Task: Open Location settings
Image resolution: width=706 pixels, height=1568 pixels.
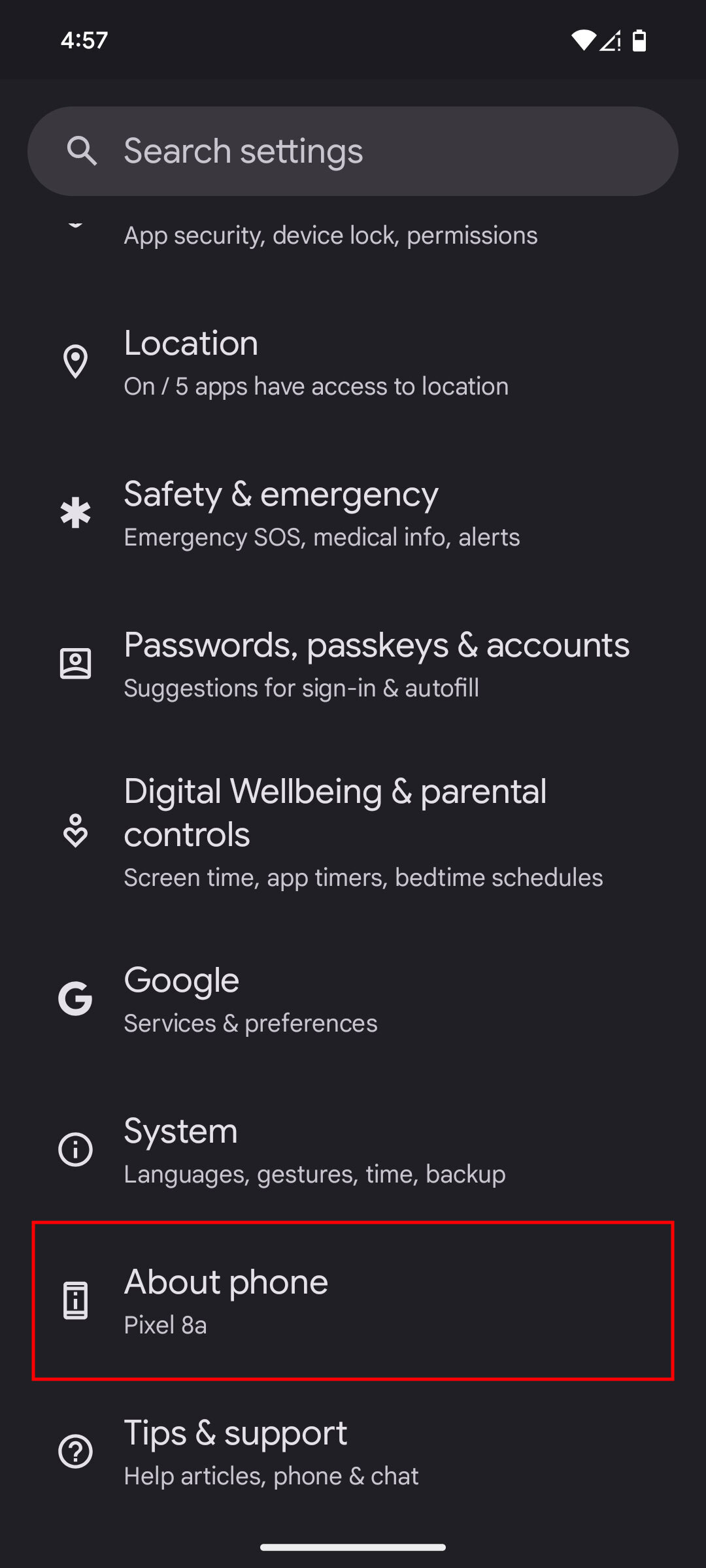Action: 353,363
